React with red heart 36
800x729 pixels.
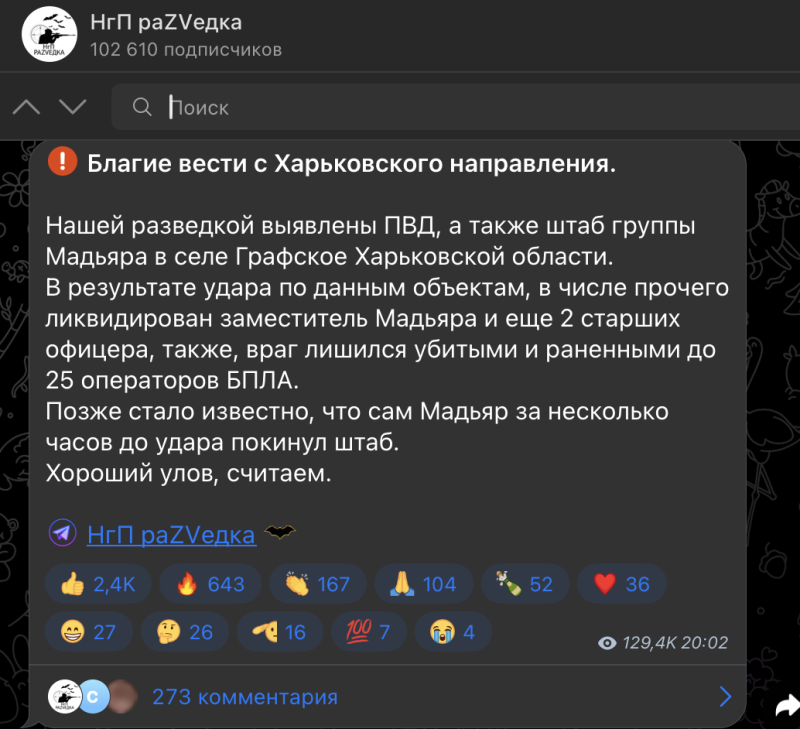tap(621, 584)
